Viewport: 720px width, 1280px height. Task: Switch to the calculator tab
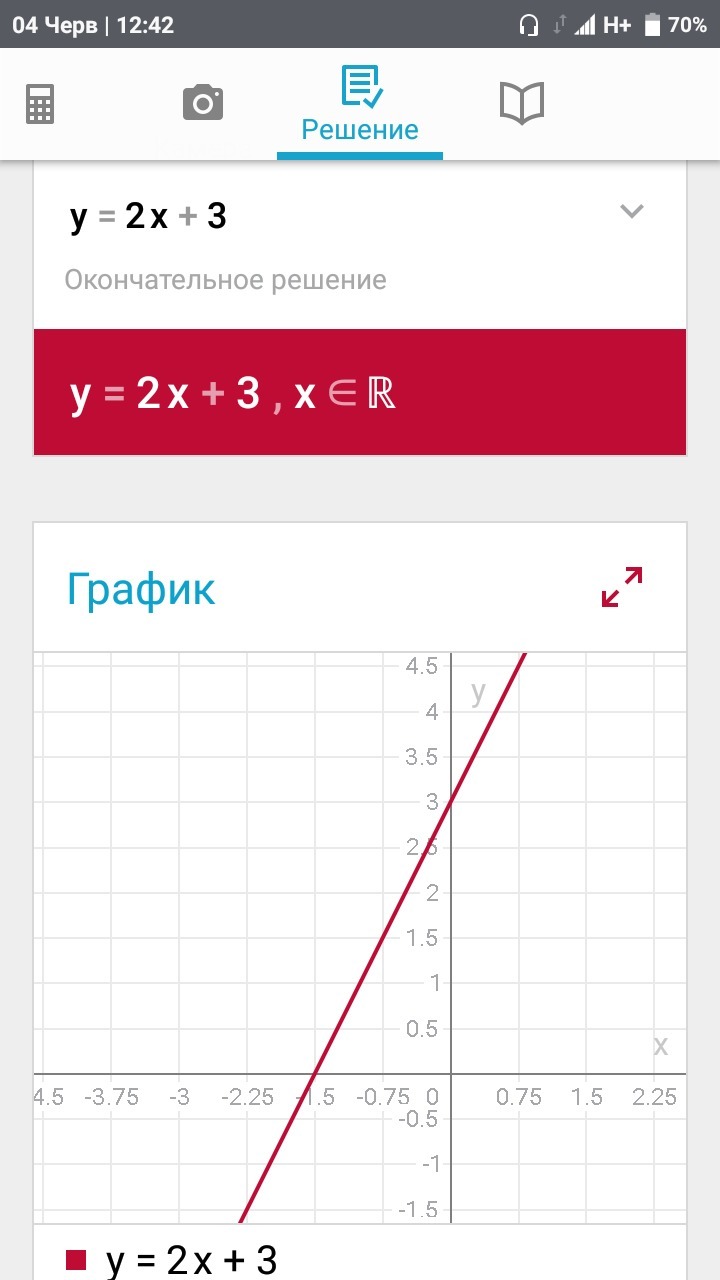40,103
